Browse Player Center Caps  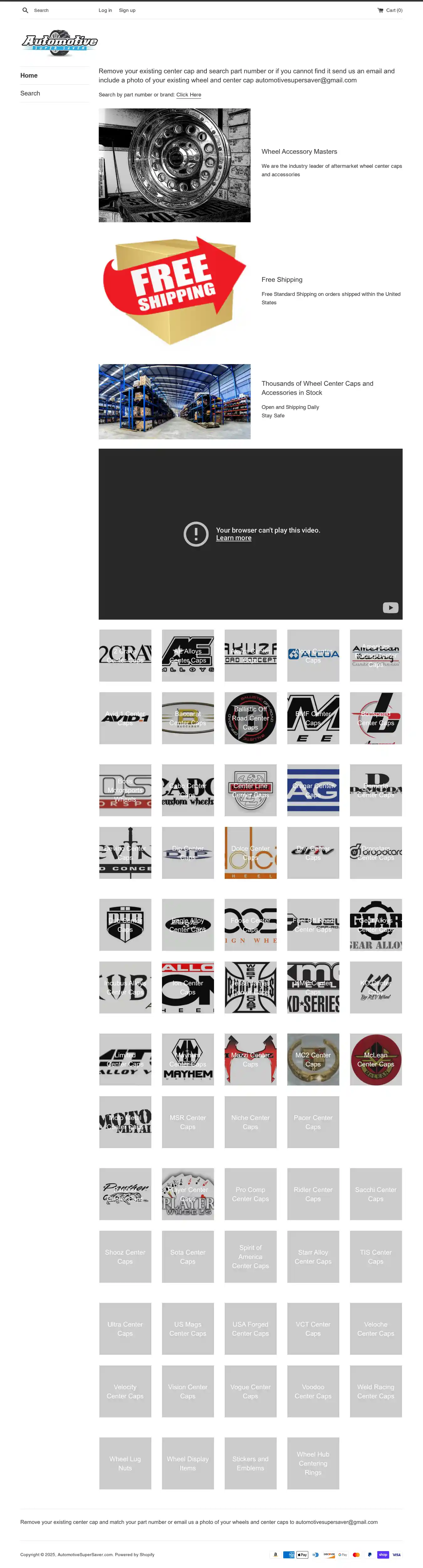(188, 1194)
